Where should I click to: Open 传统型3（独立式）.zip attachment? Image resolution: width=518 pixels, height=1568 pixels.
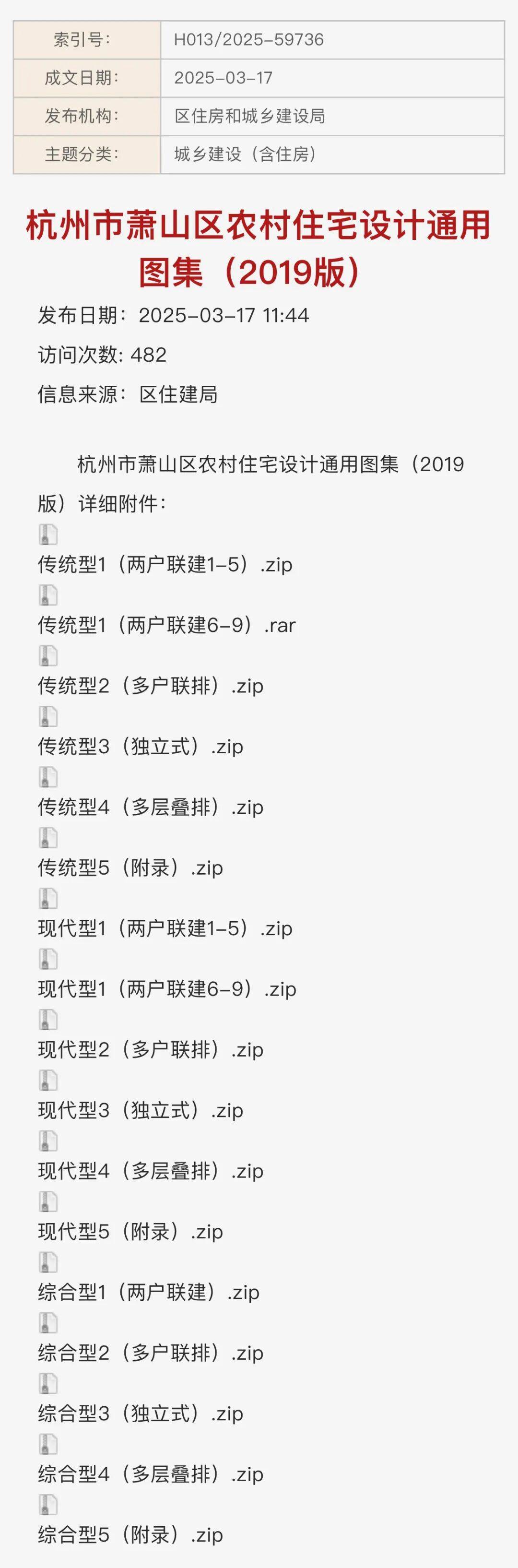140,746
